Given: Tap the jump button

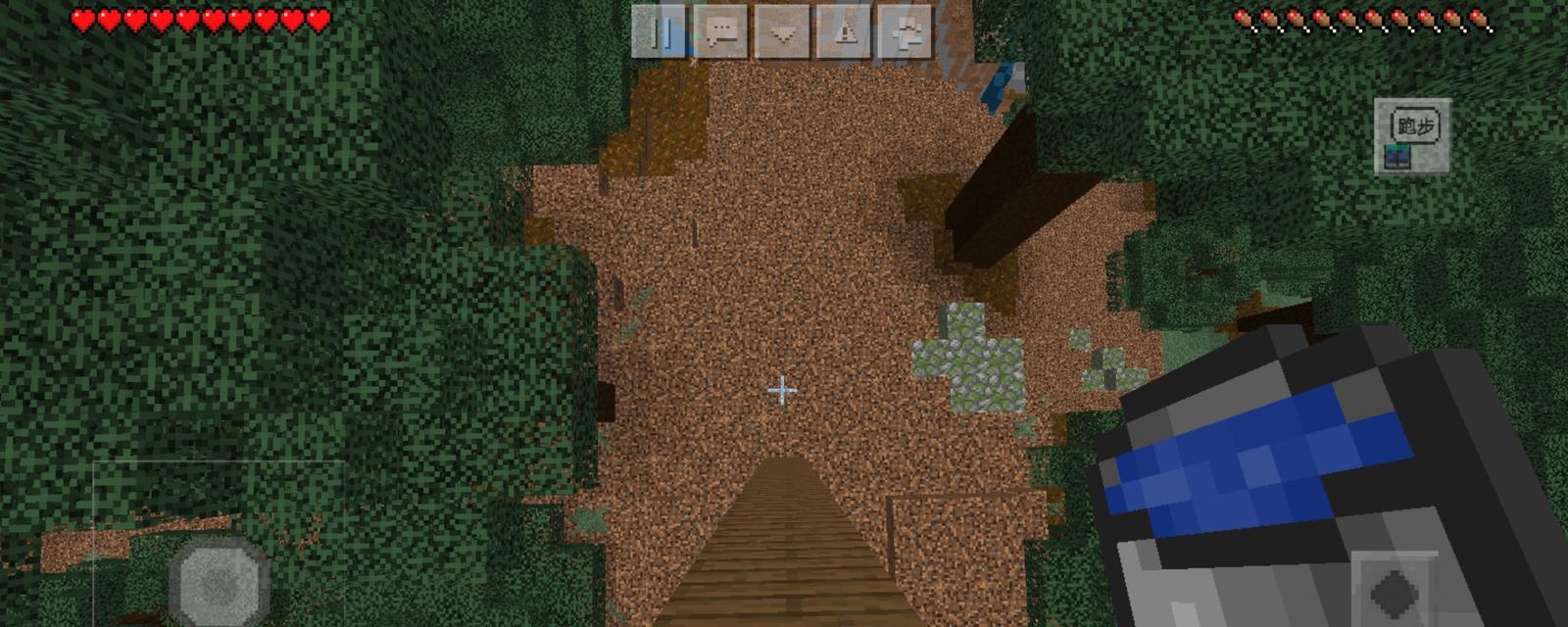Looking at the screenshot, I should (x=1393, y=589).
